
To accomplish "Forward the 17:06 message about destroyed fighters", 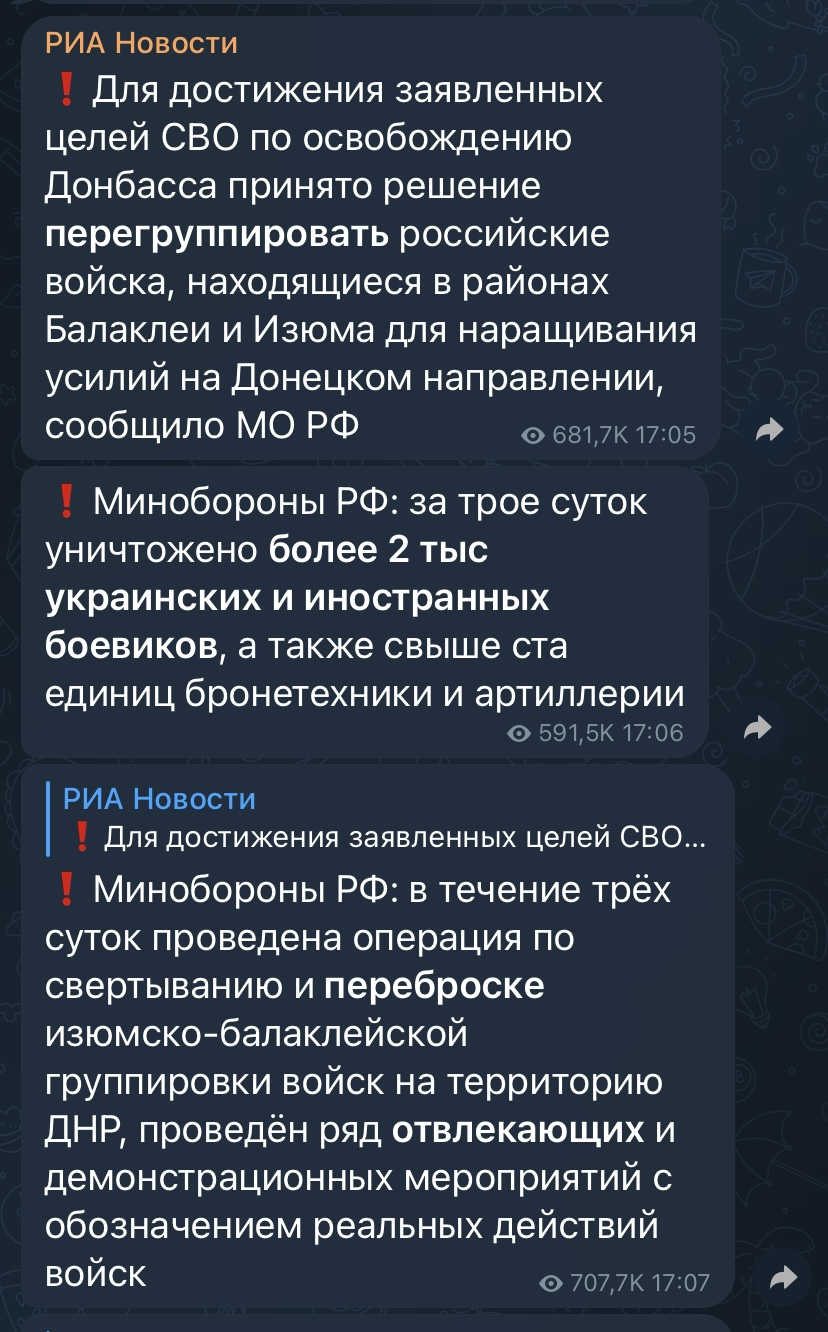I will coord(758,729).
